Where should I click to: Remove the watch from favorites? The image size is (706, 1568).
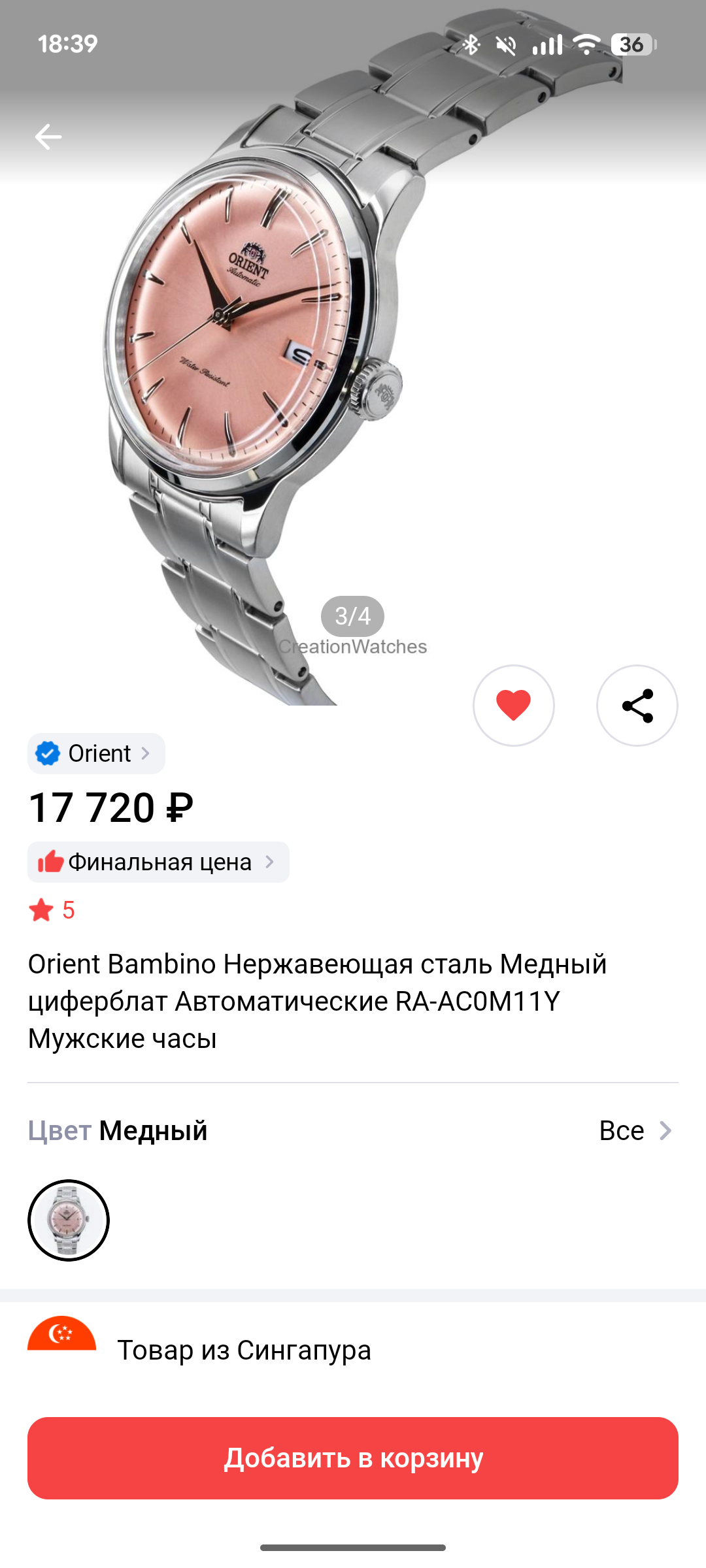point(513,706)
